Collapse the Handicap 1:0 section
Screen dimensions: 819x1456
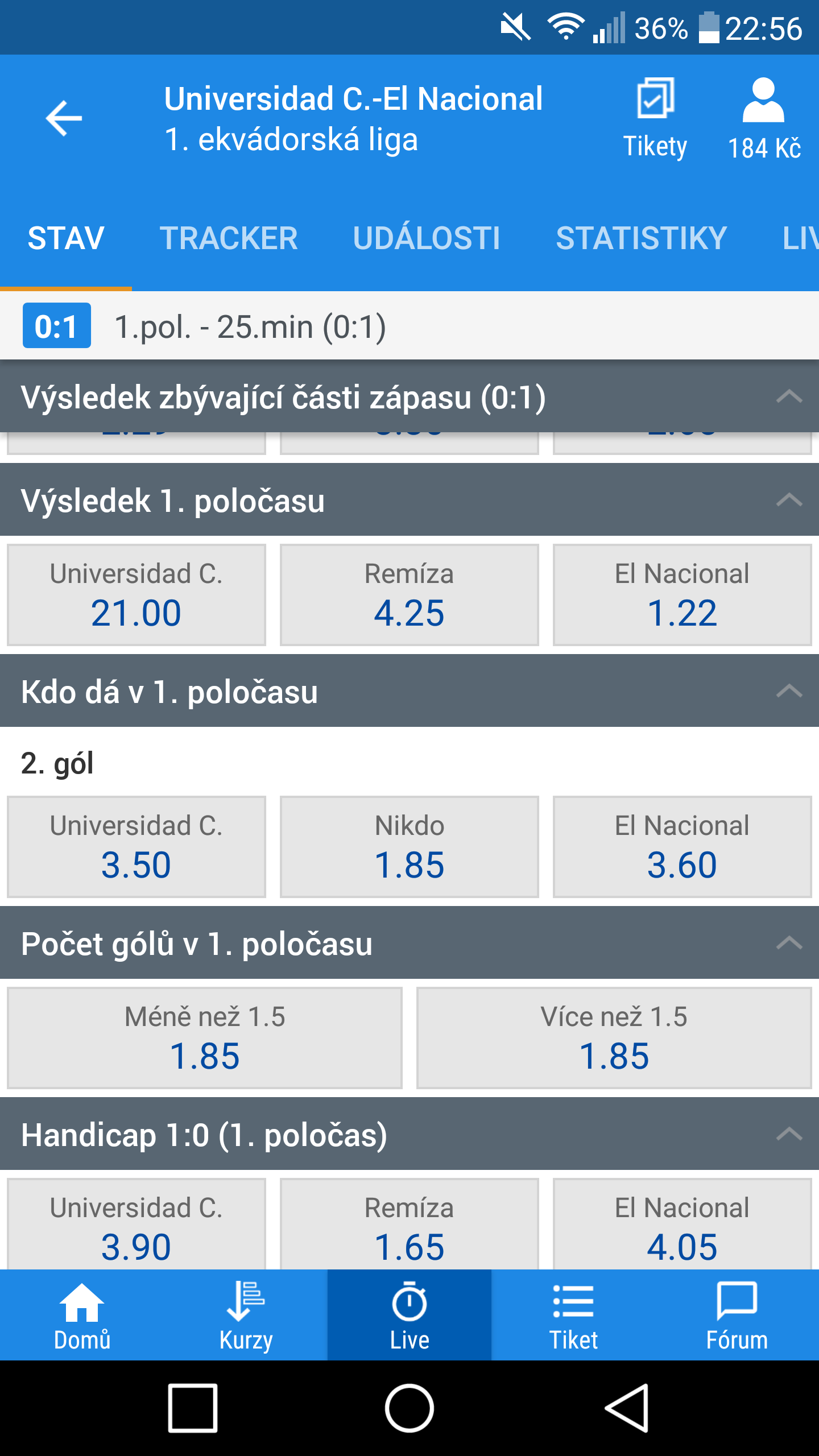[x=789, y=1134]
